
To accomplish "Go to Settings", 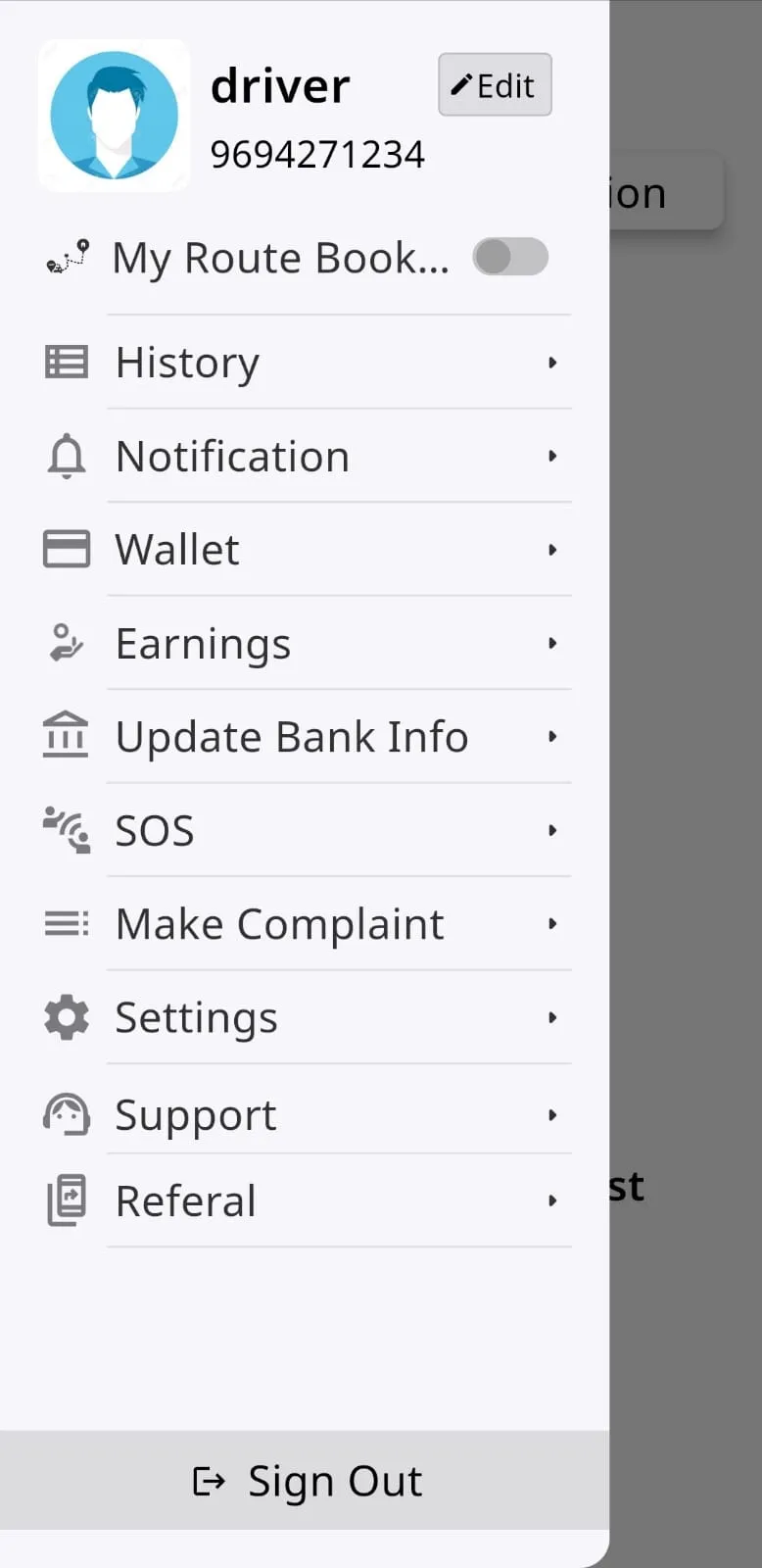I will pyautogui.click(x=304, y=1017).
